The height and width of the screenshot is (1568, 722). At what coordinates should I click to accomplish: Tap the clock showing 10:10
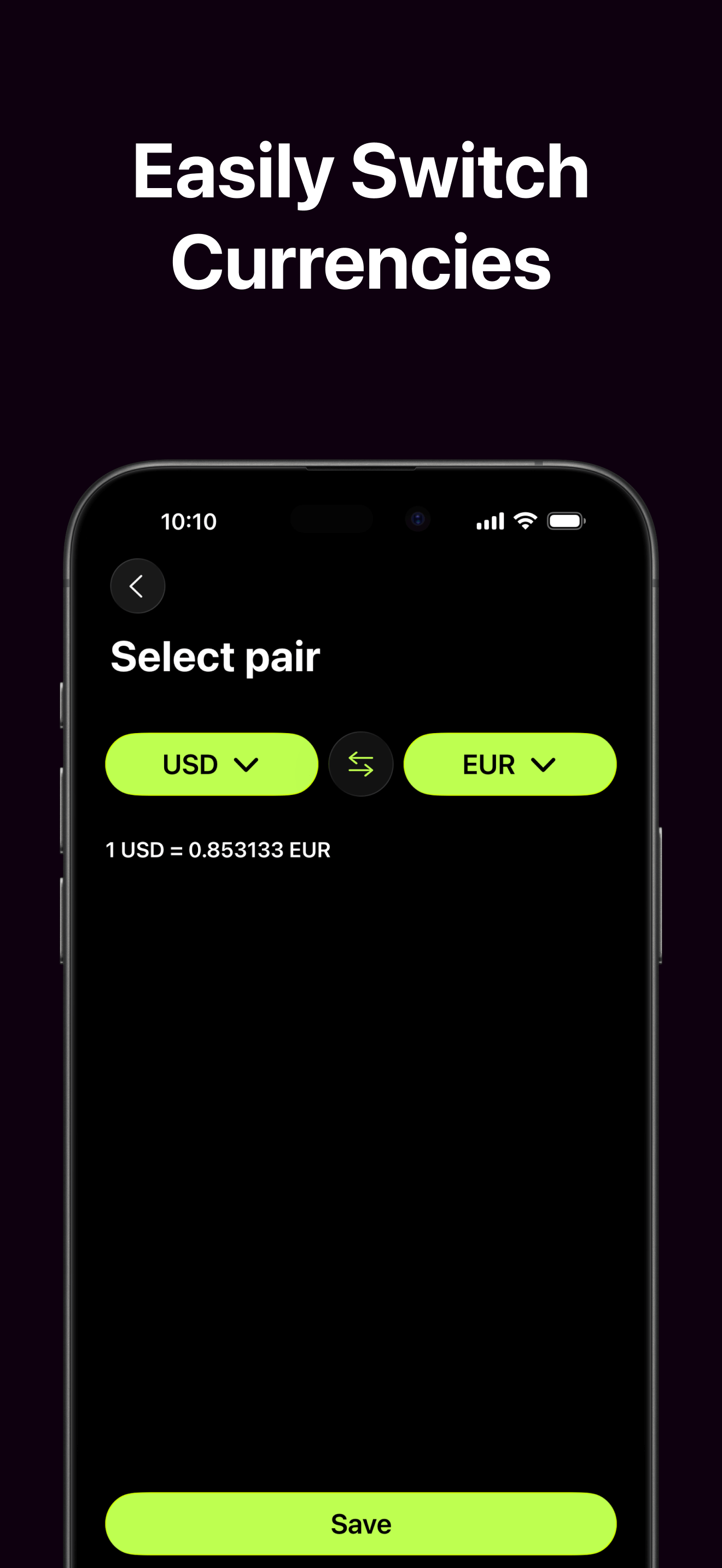(x=188, y=520)
